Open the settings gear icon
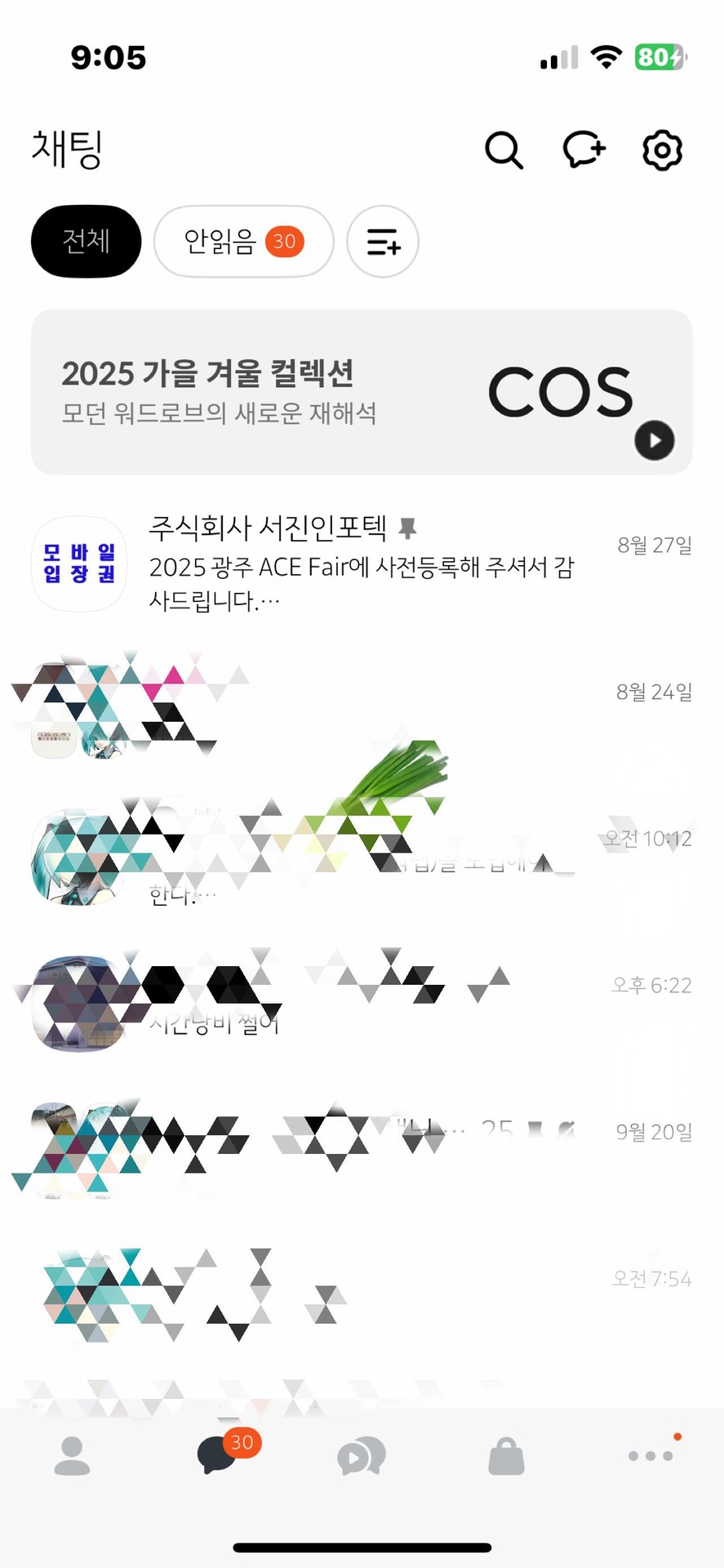 click(661, 150)
